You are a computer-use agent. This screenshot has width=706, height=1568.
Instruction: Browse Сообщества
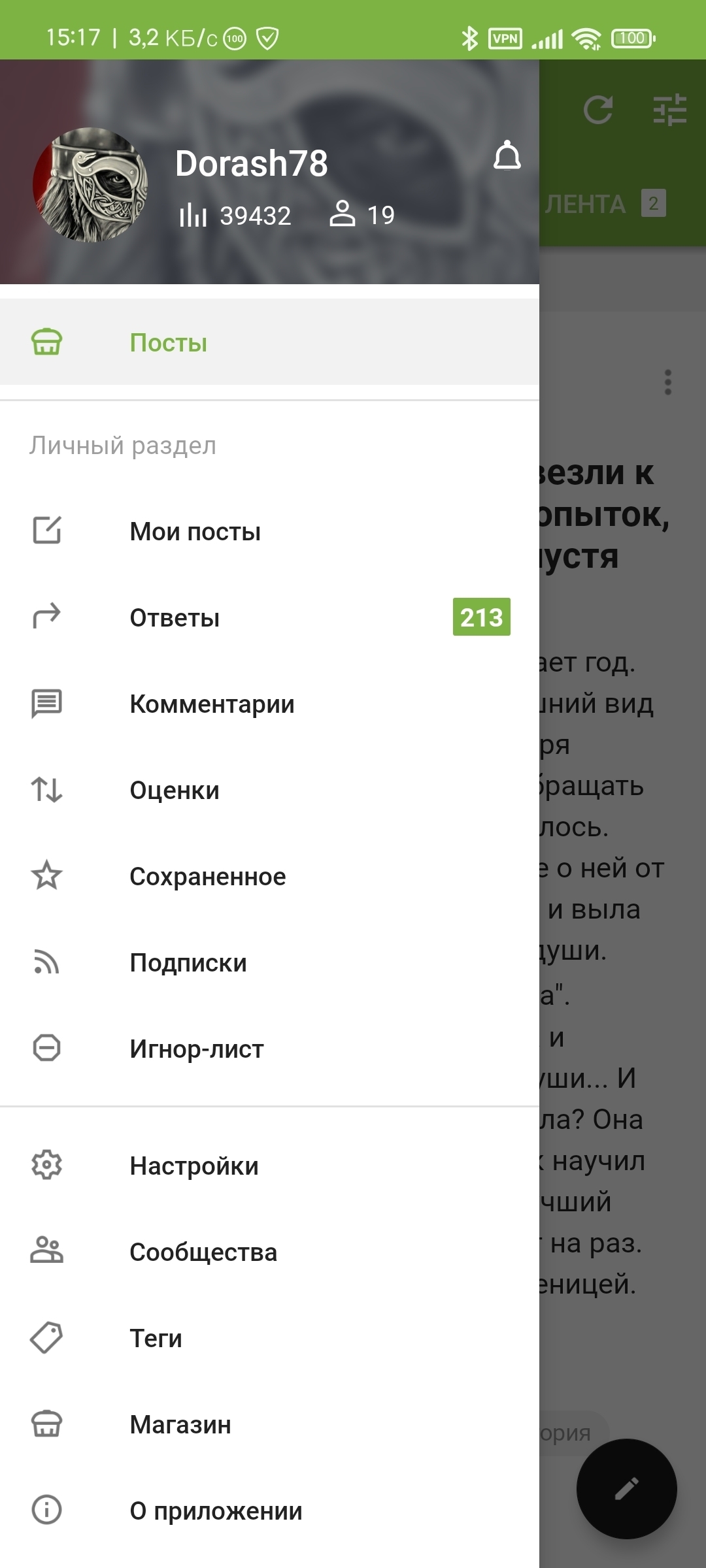coord(203,1252)
